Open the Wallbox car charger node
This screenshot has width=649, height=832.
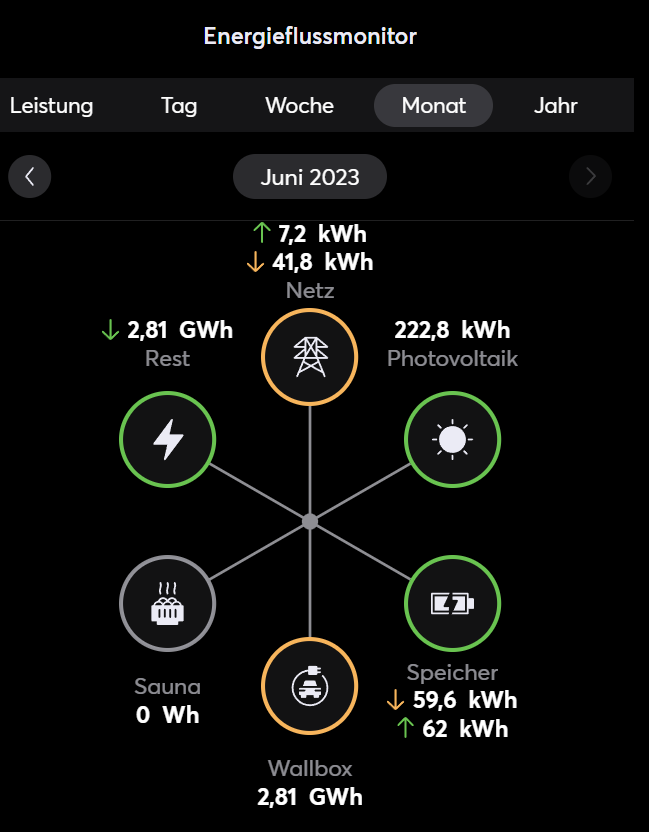tap(310, 687)
